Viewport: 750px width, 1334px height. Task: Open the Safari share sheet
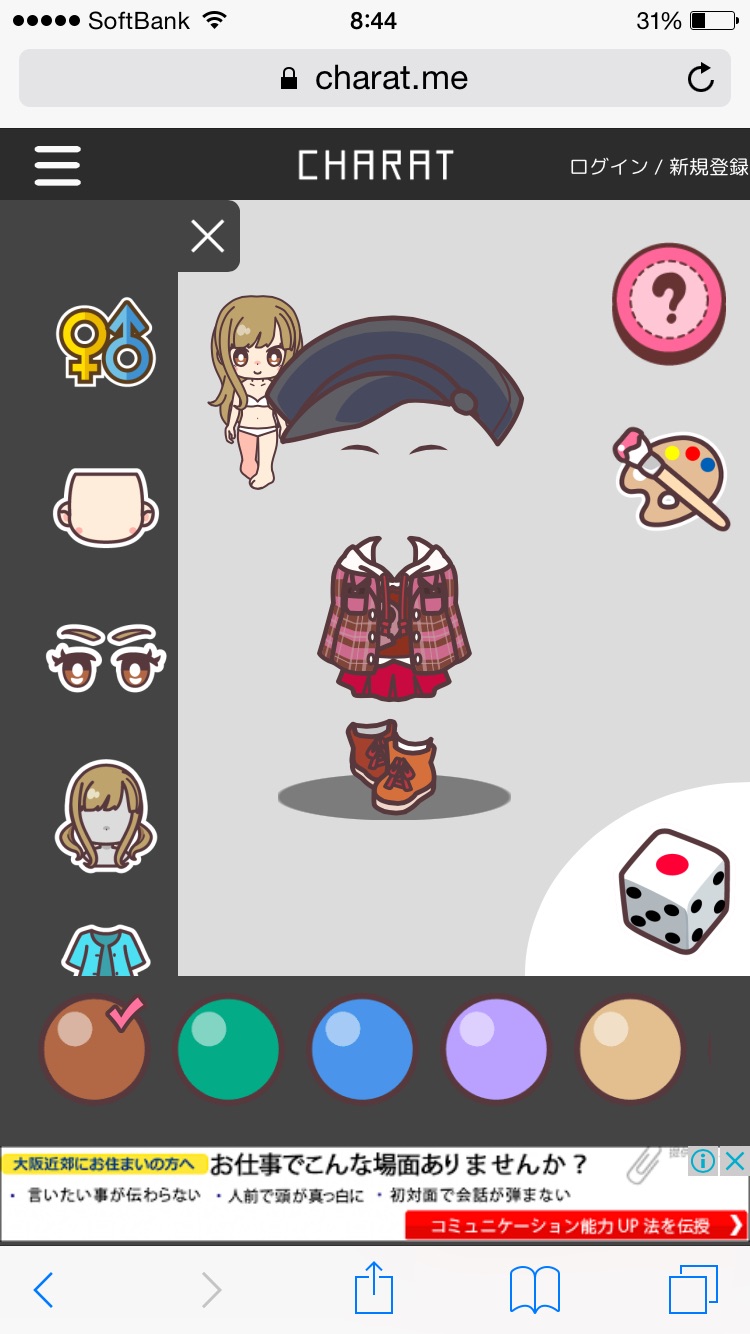[x=374, y=1290]
